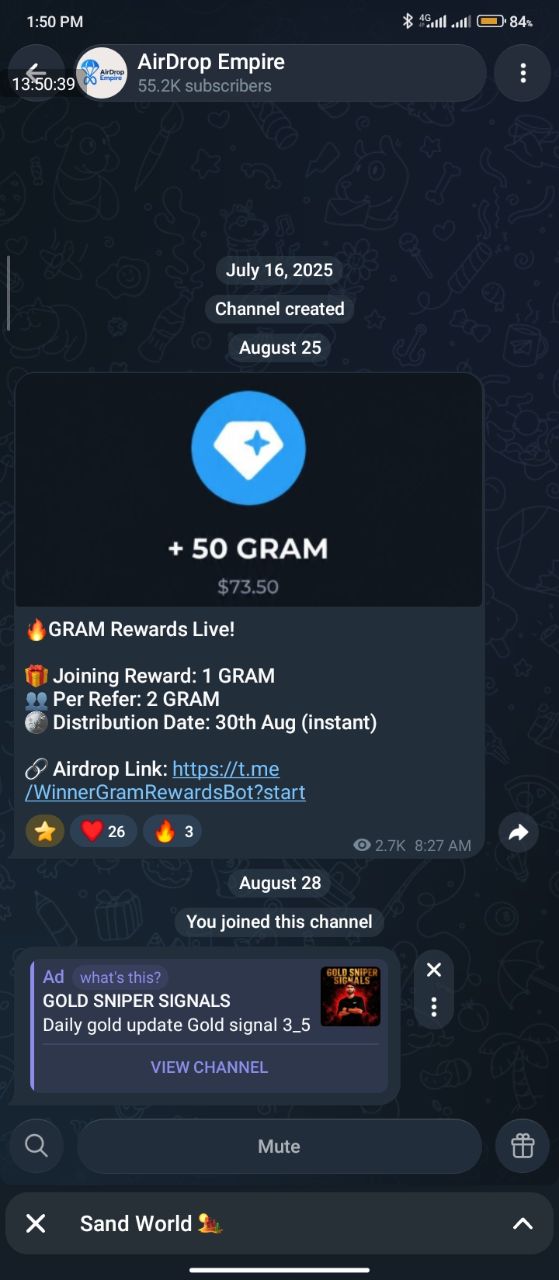
Task: Share the GRAM Rewards post
Action: [x=518, y=832]
